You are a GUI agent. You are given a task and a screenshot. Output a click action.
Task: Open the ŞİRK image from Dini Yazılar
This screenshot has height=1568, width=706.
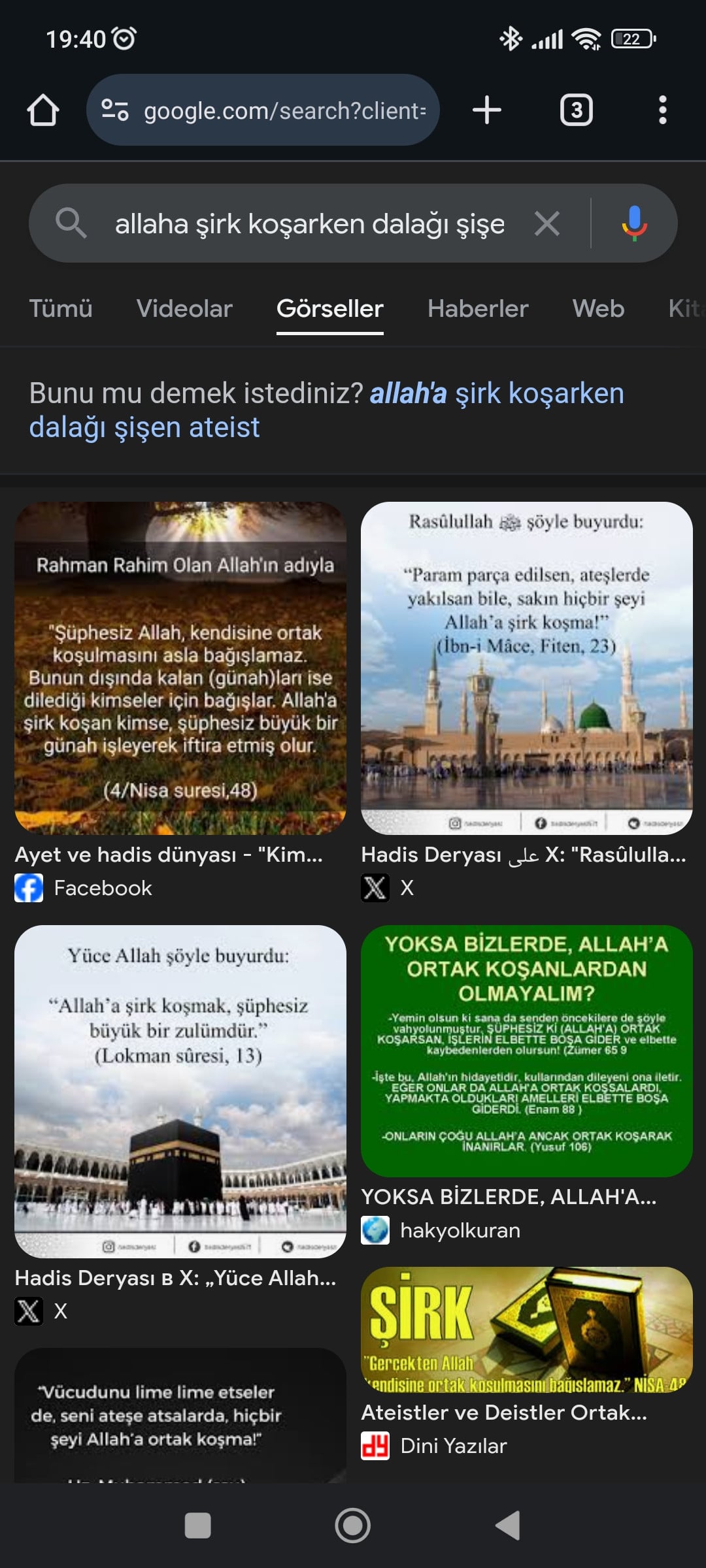click(527, 1330)
